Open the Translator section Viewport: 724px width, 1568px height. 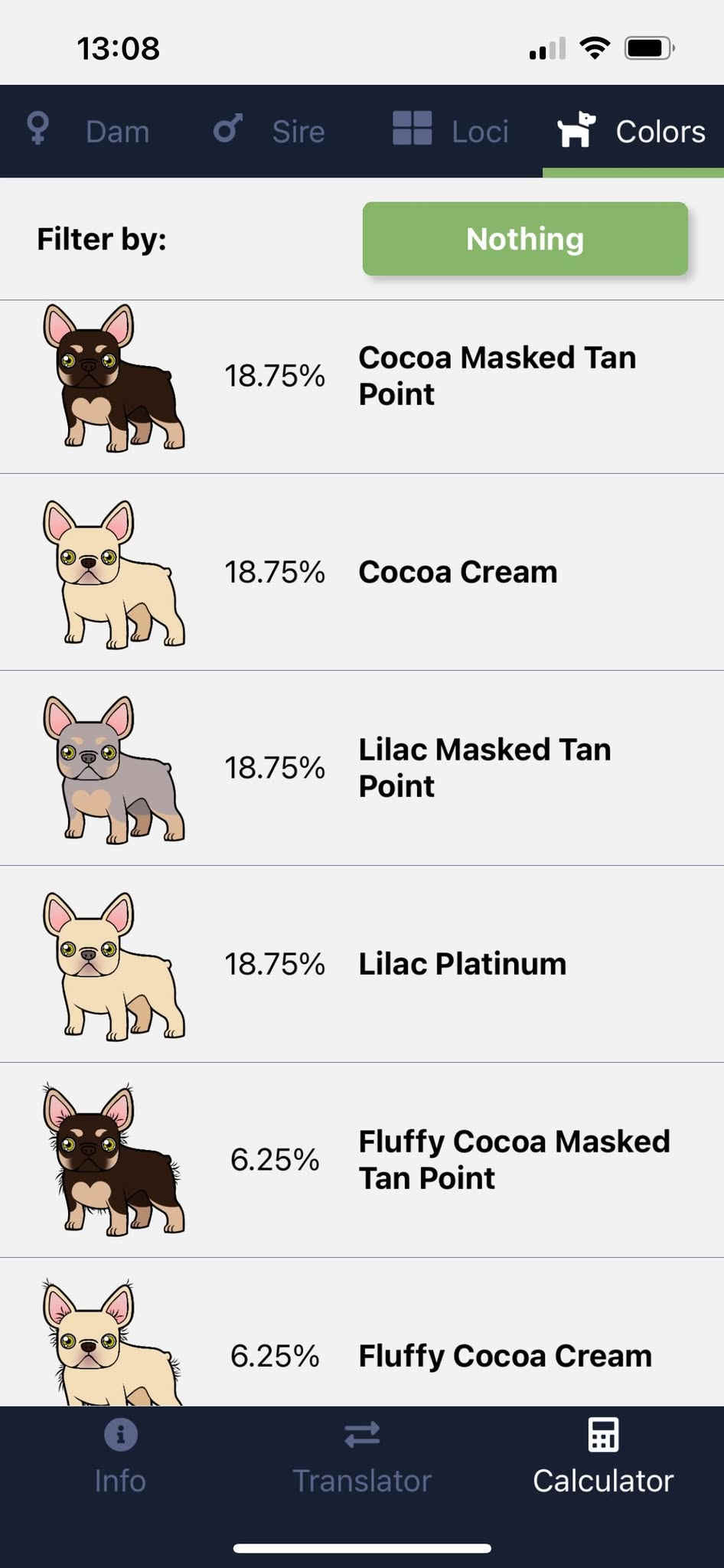point(362,1457)
